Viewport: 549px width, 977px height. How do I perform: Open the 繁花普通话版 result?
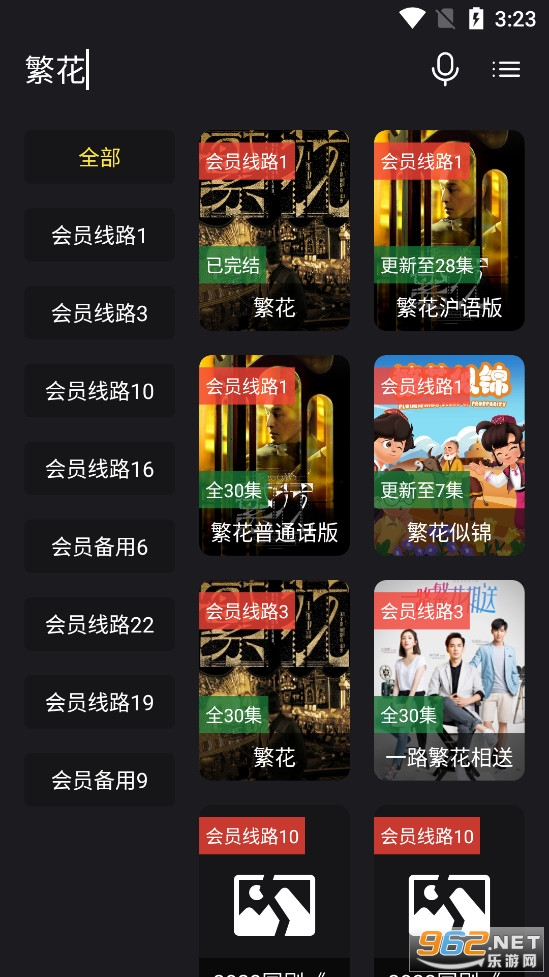[x=274, y=455]
